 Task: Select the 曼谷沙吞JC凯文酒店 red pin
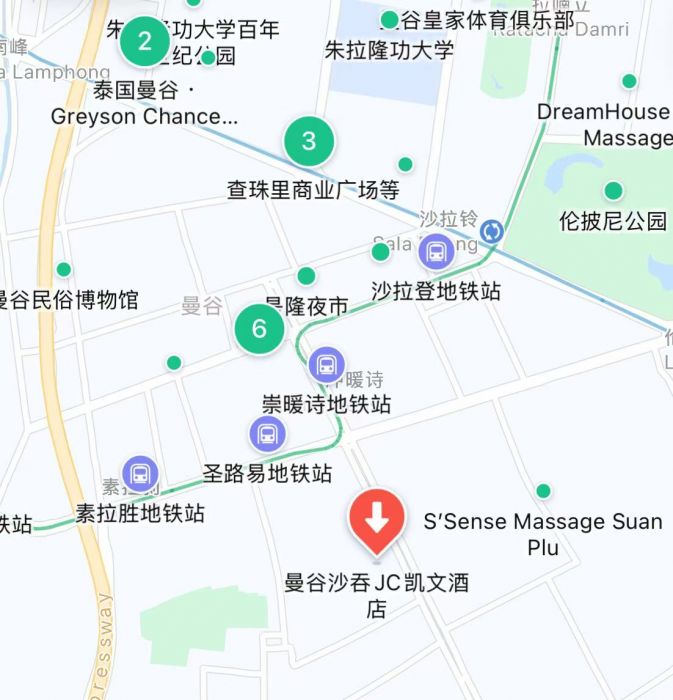[x=376, y=522]
